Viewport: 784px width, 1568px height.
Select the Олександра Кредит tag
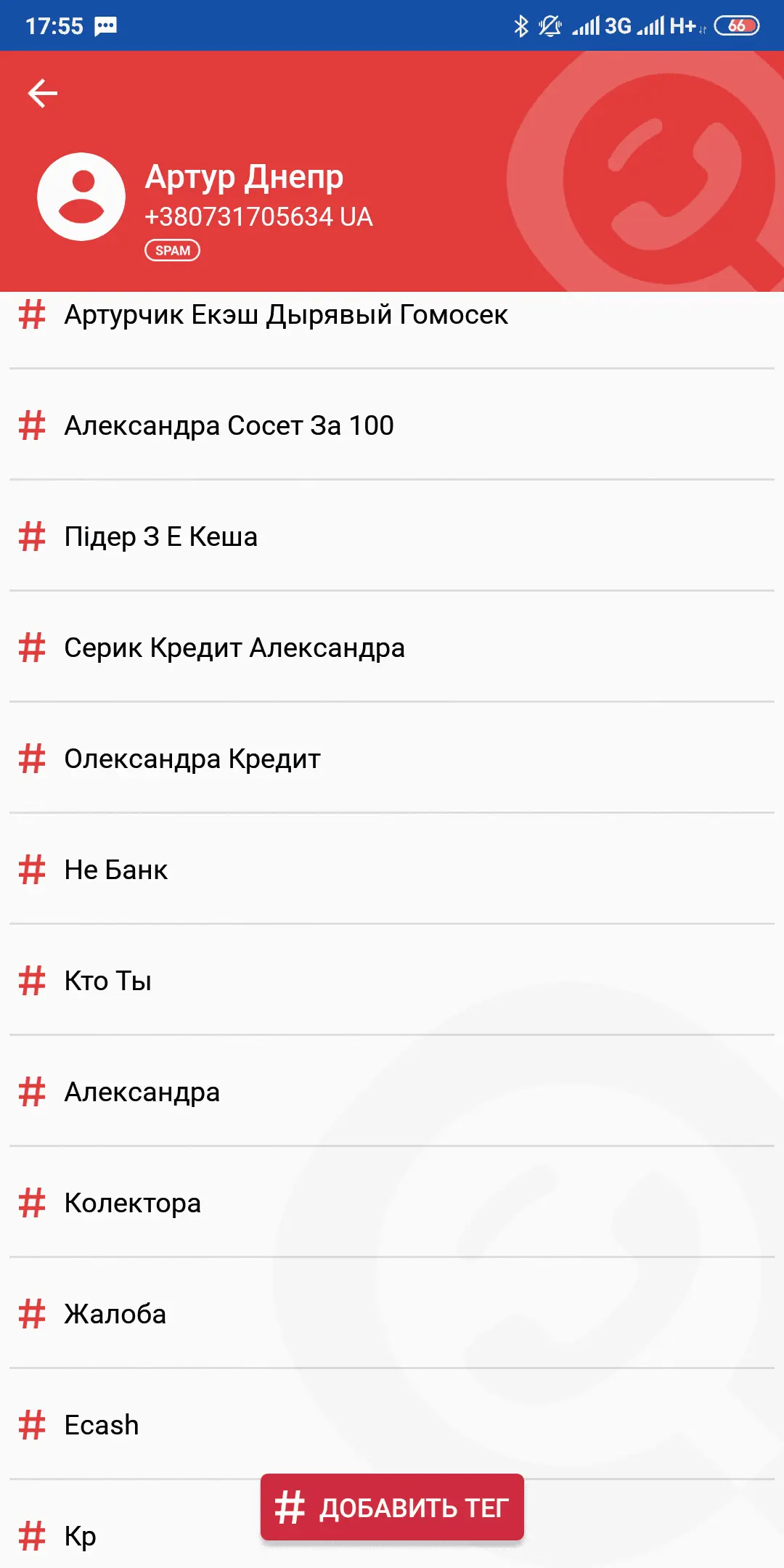[192, 759]
